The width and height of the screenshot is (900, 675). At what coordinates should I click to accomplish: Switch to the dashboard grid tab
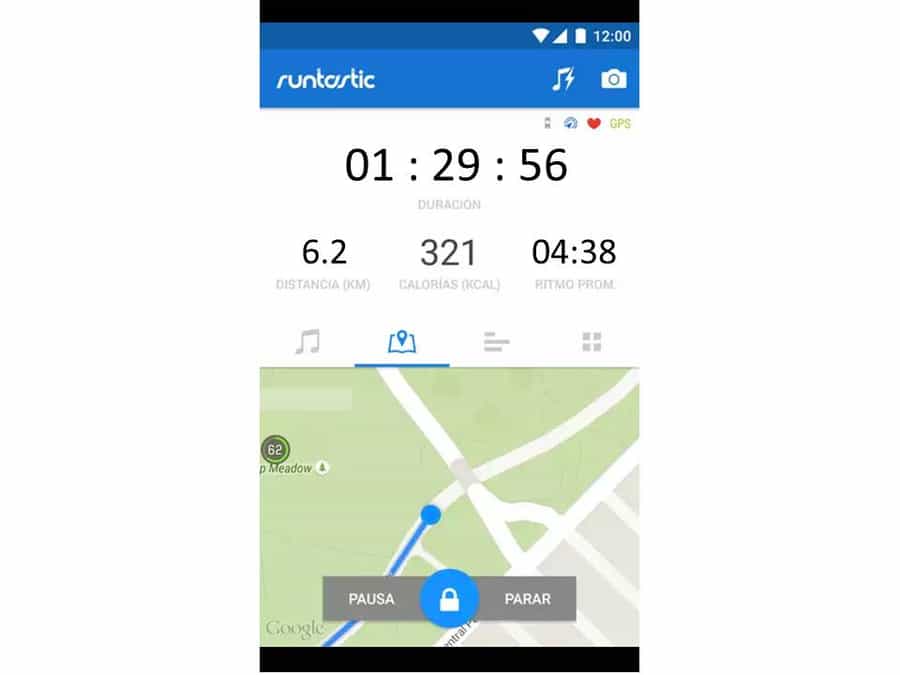591,342
